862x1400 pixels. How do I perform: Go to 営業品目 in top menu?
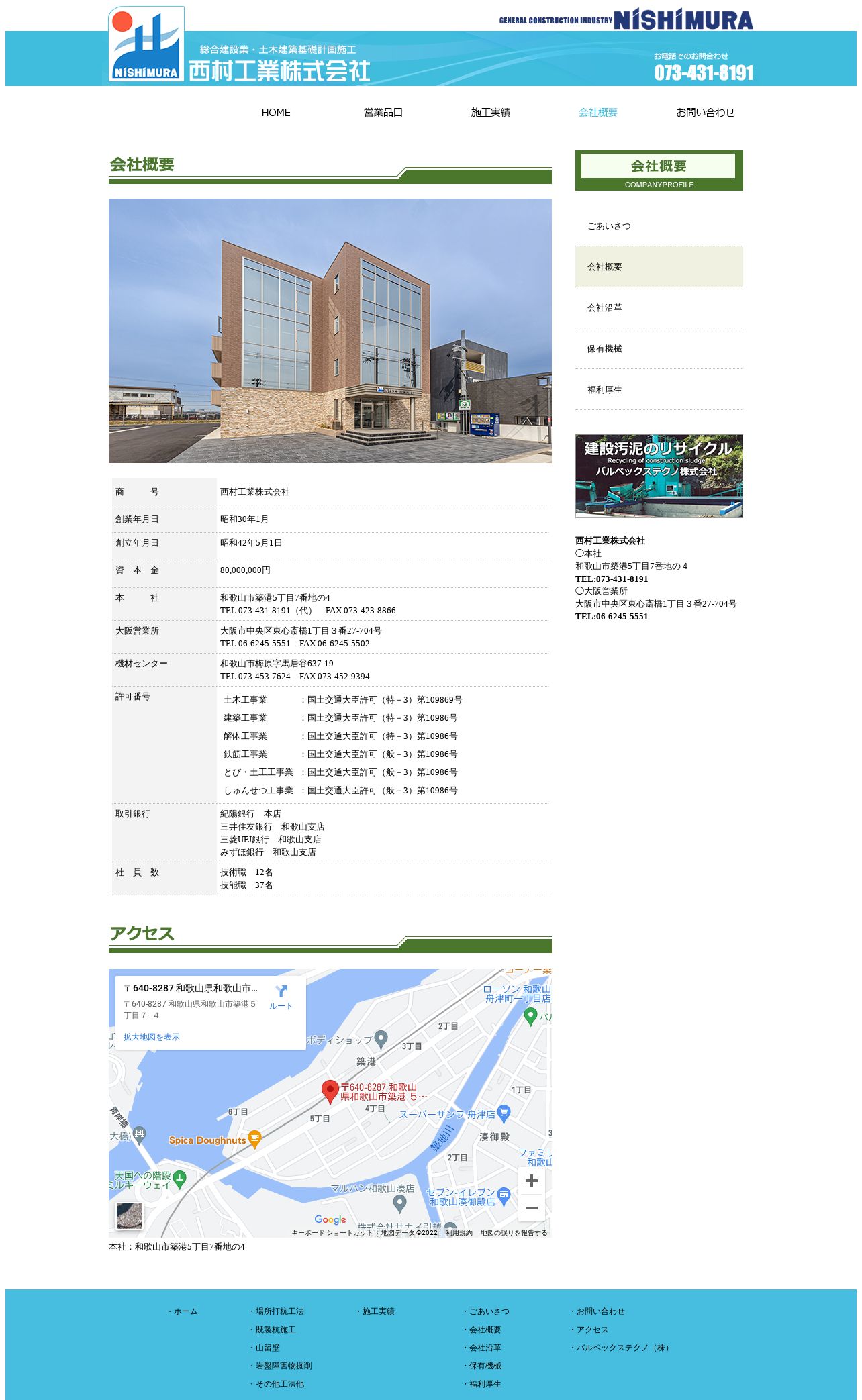coord(383,113)
